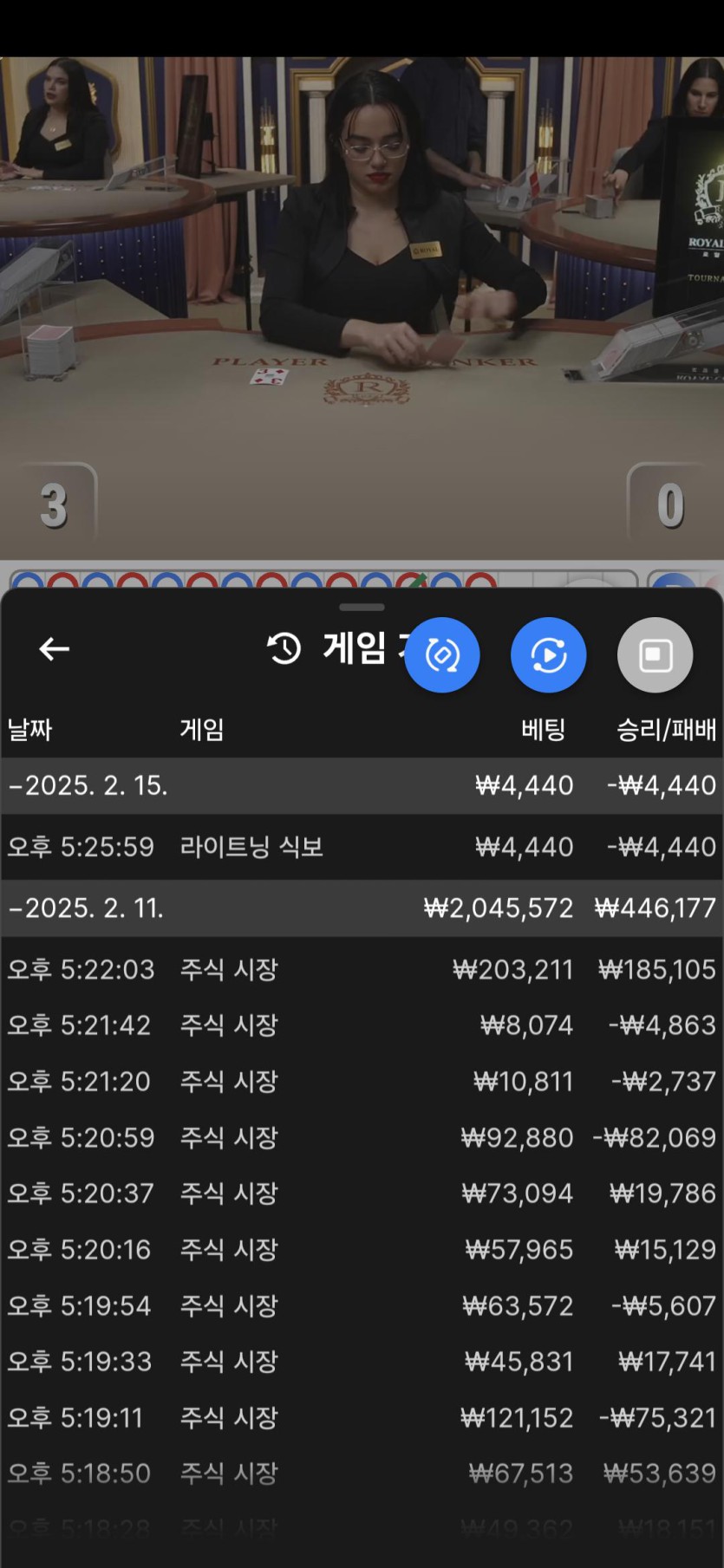Tap the blue play-cycle floating button
Image resolution: width=724 pixels, height=1568 pixels.
(x=548, y=655)
